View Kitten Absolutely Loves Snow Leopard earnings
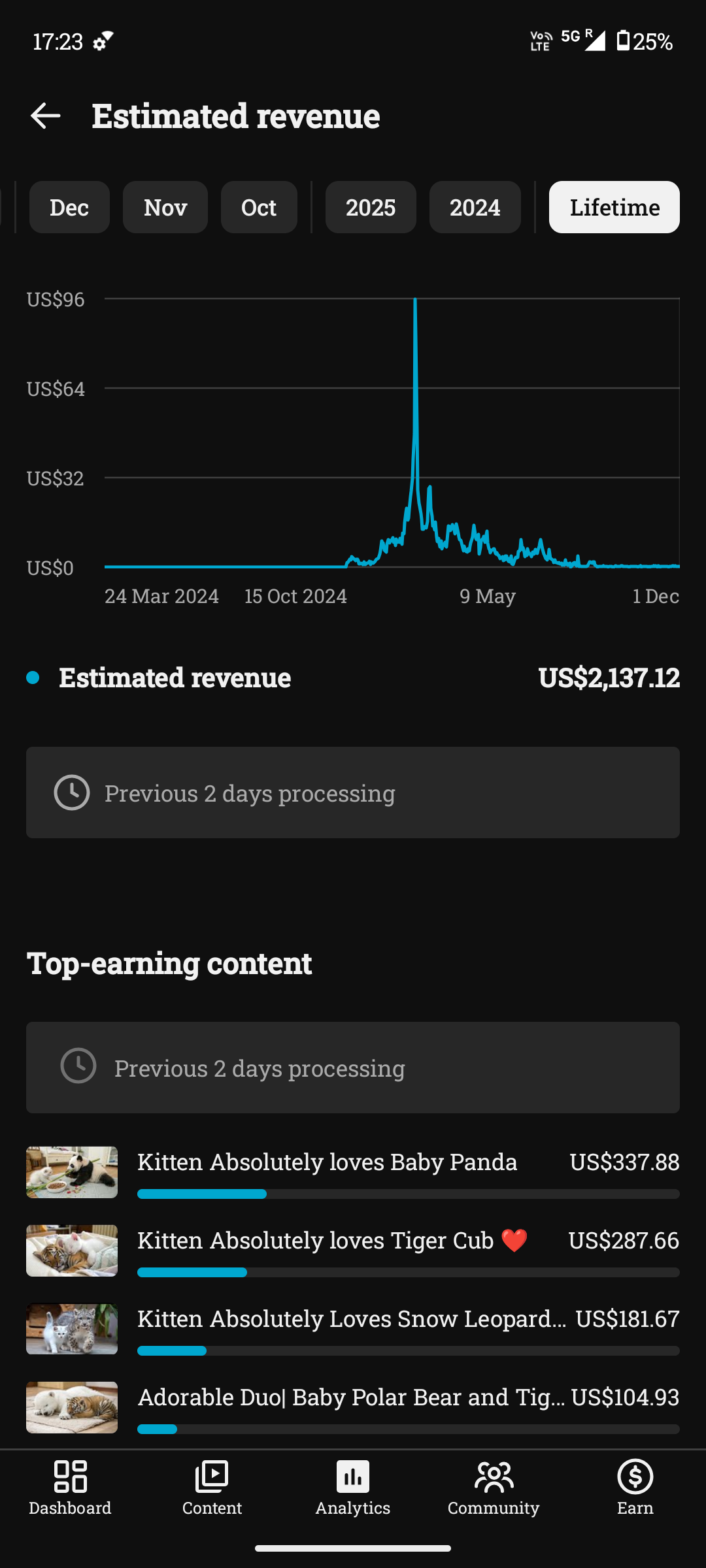This screenshot has height=1568, width=706. 352,1320
